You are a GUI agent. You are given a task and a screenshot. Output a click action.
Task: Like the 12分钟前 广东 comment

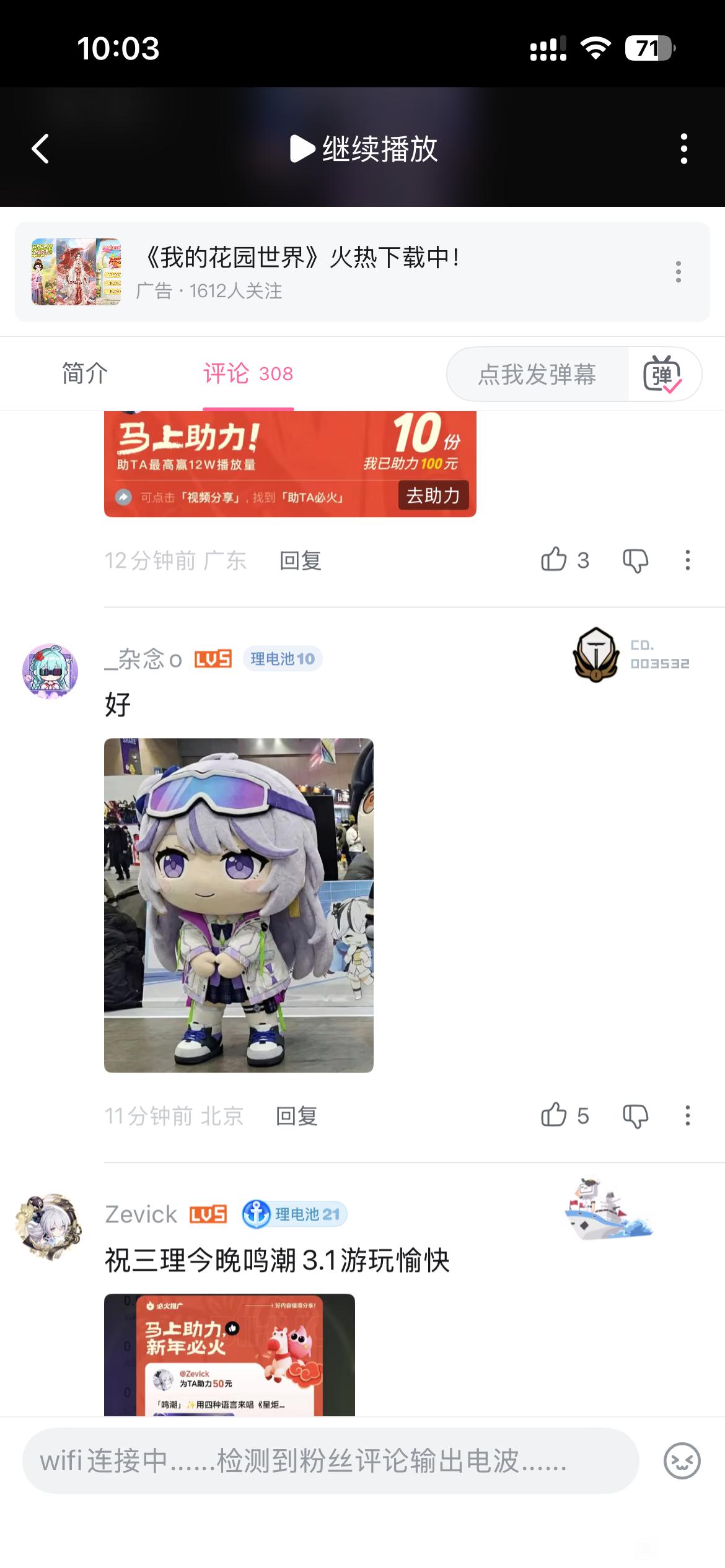564,560
